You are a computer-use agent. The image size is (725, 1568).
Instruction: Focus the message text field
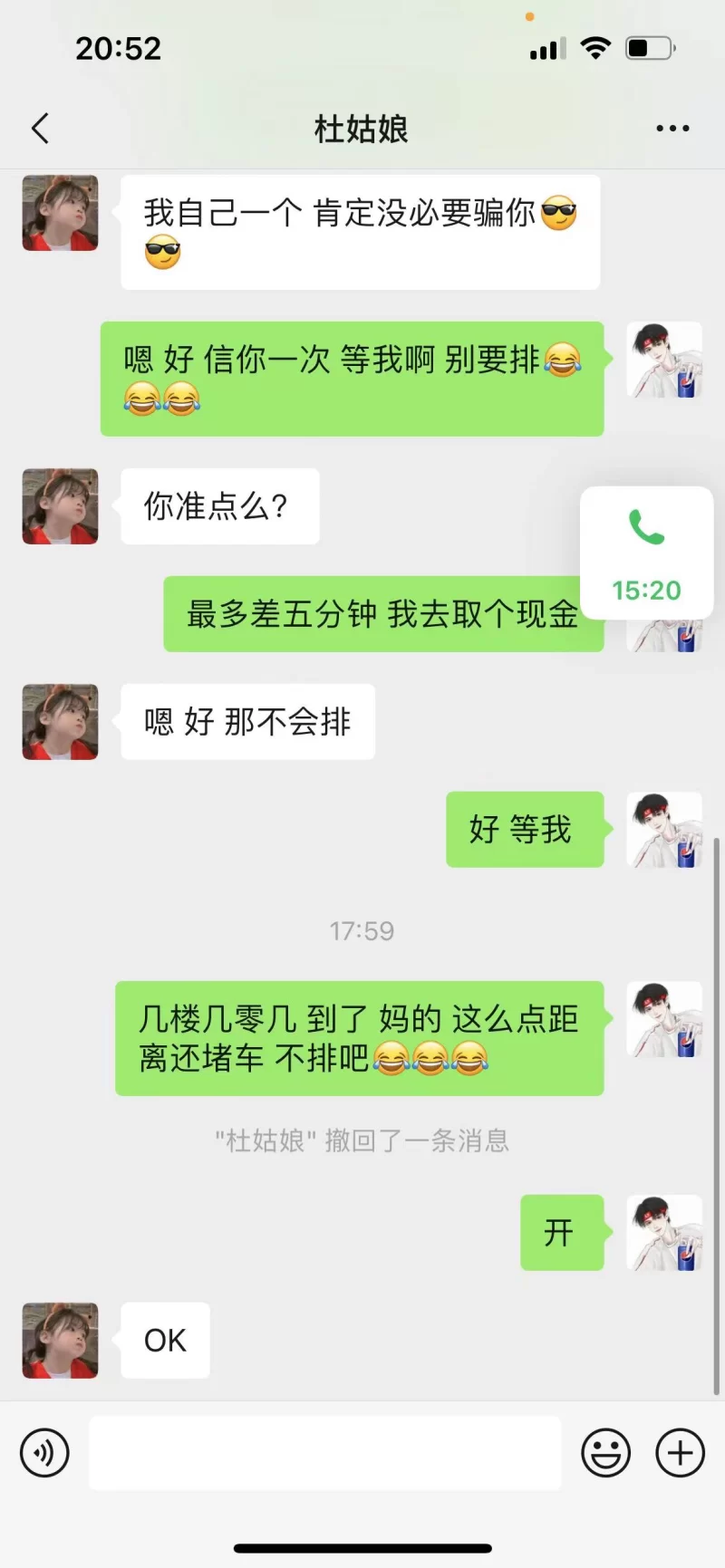click(324, 1453)
